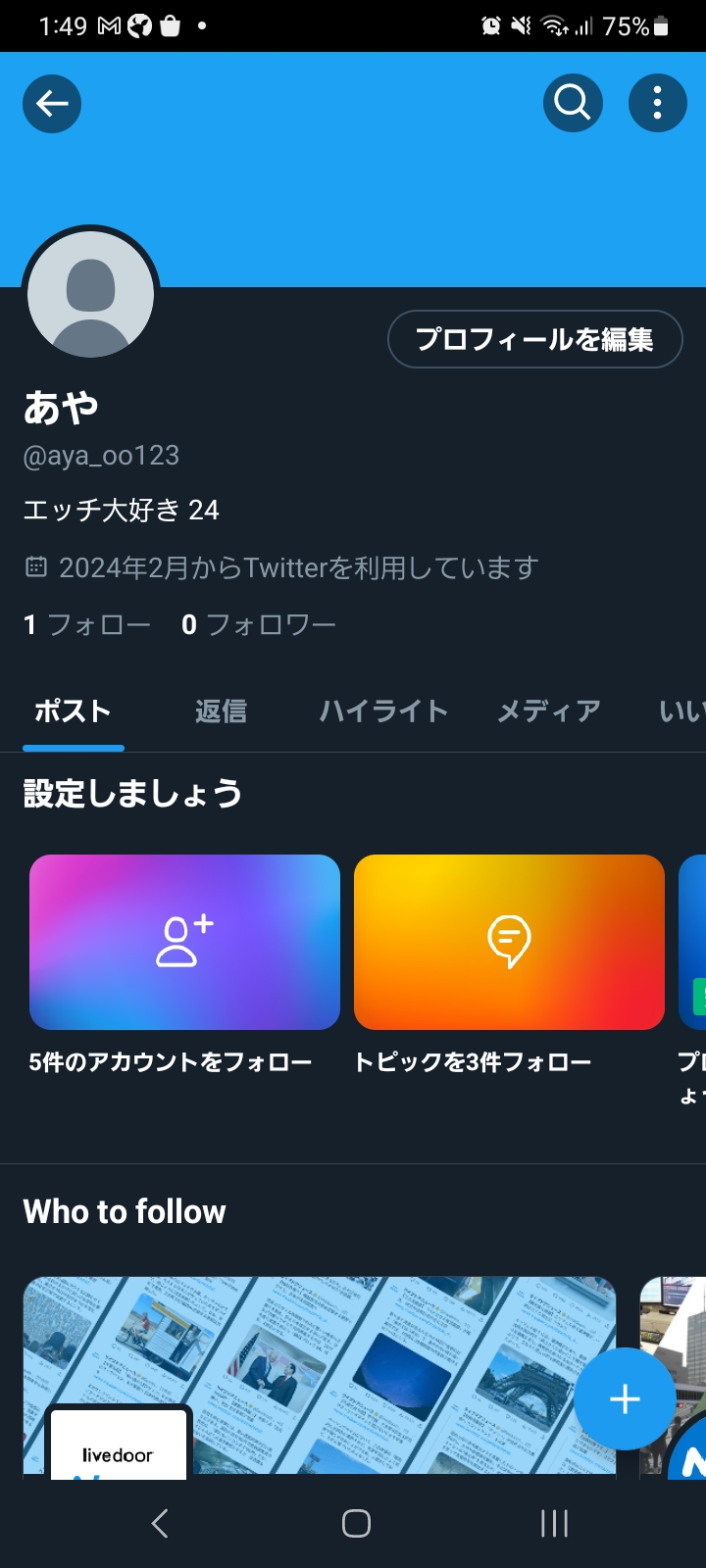The image size is (706, 1568).
Task: Go back using the header arrow
Action: tap(52, 103)
